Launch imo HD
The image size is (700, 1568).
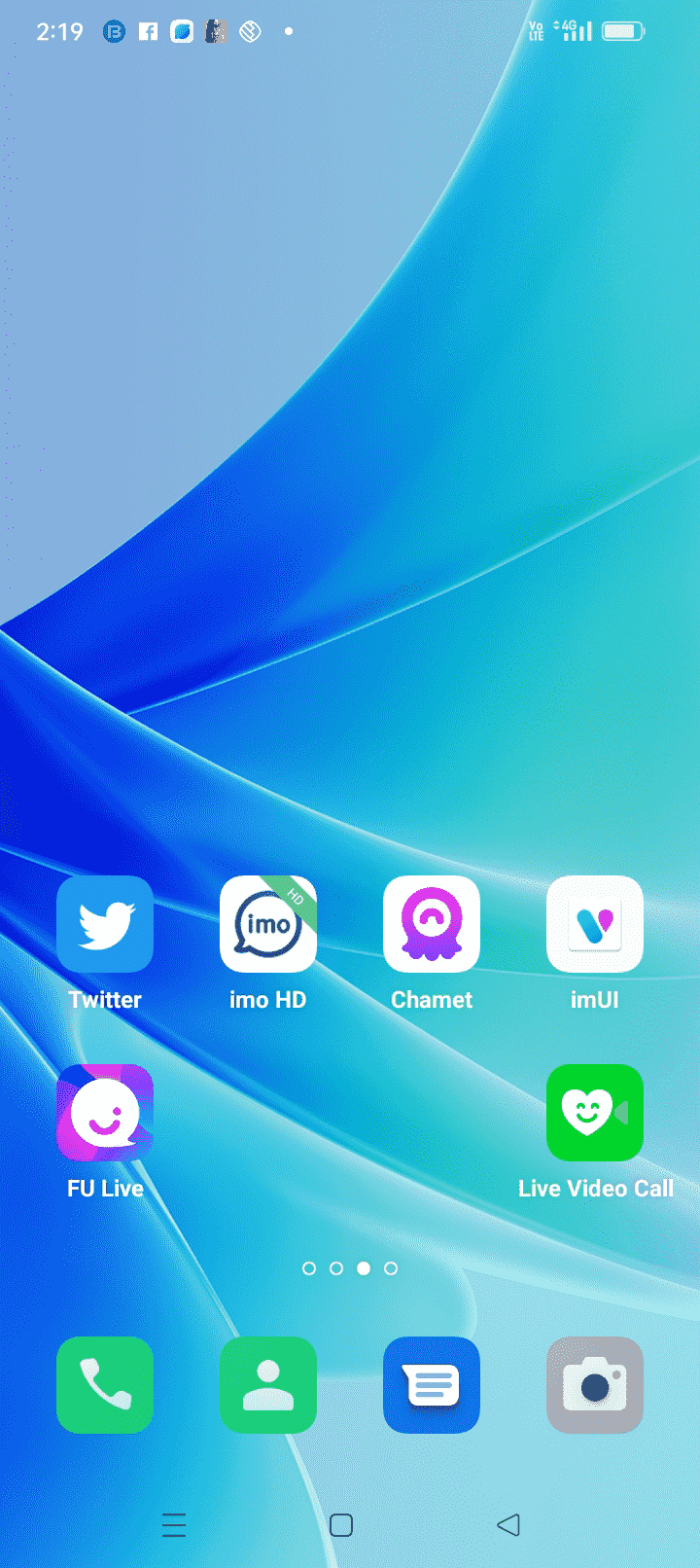pyautogui.click(x=268, y=924)
